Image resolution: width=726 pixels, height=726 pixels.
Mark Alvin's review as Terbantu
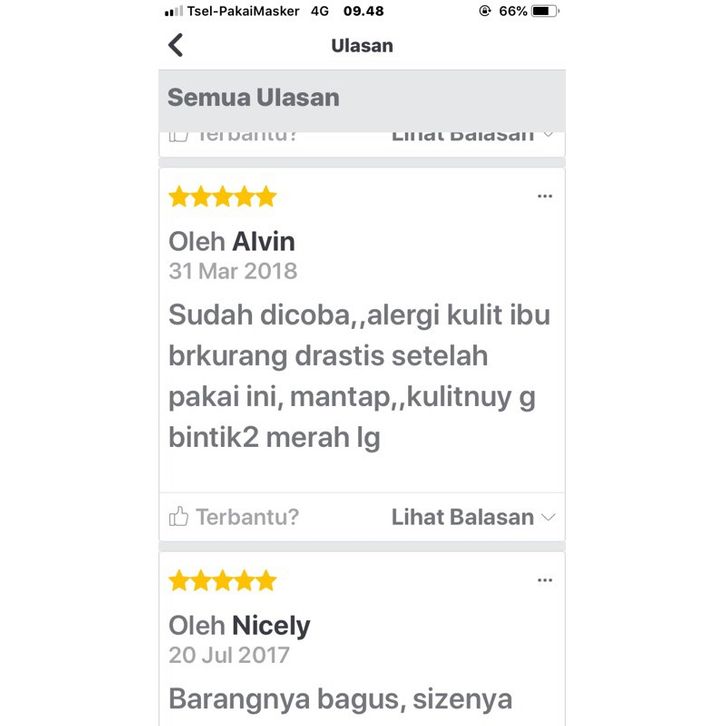click(x=234, y=517)
